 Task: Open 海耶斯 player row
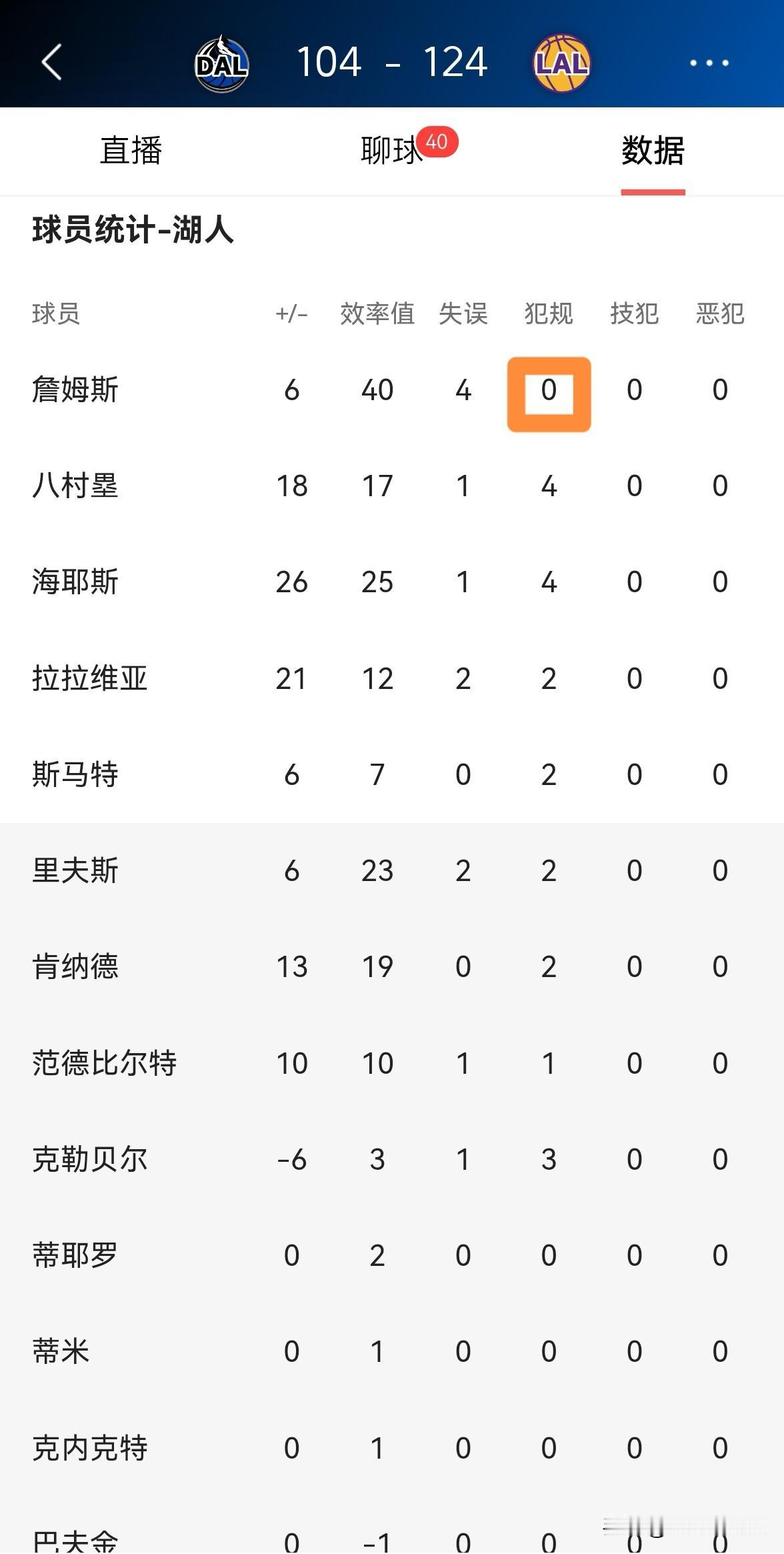(x=392, y=582)
